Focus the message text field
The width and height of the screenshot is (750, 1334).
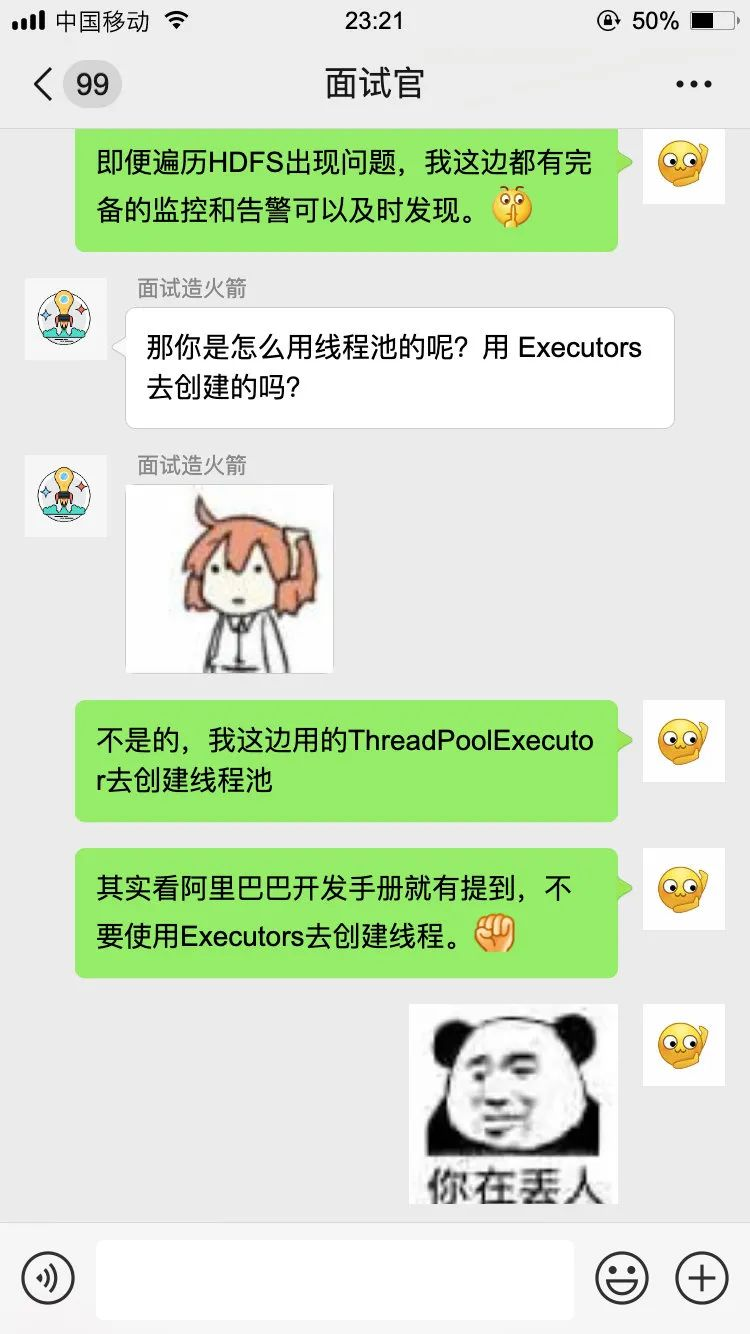pos(334,1278)
